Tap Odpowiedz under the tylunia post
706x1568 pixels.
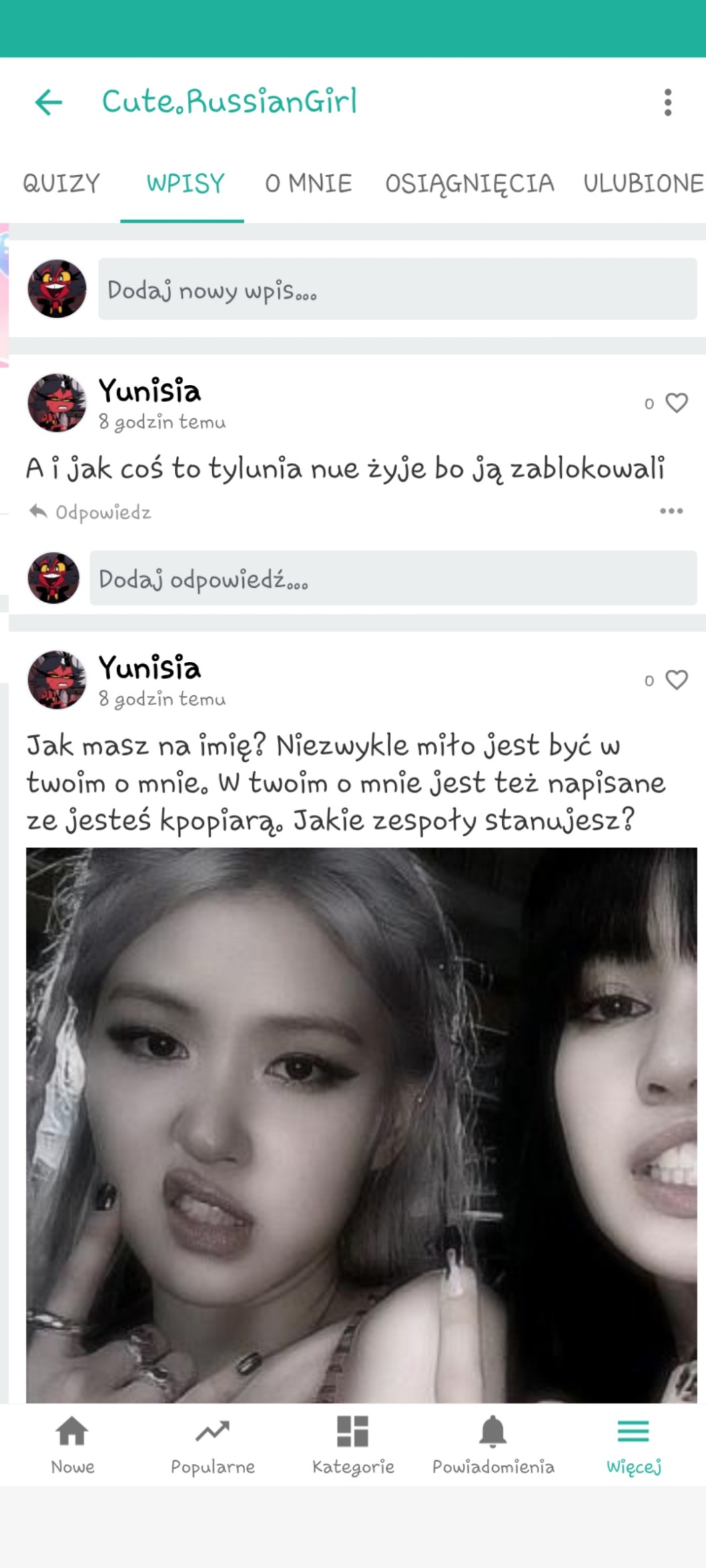click(91, 512)
